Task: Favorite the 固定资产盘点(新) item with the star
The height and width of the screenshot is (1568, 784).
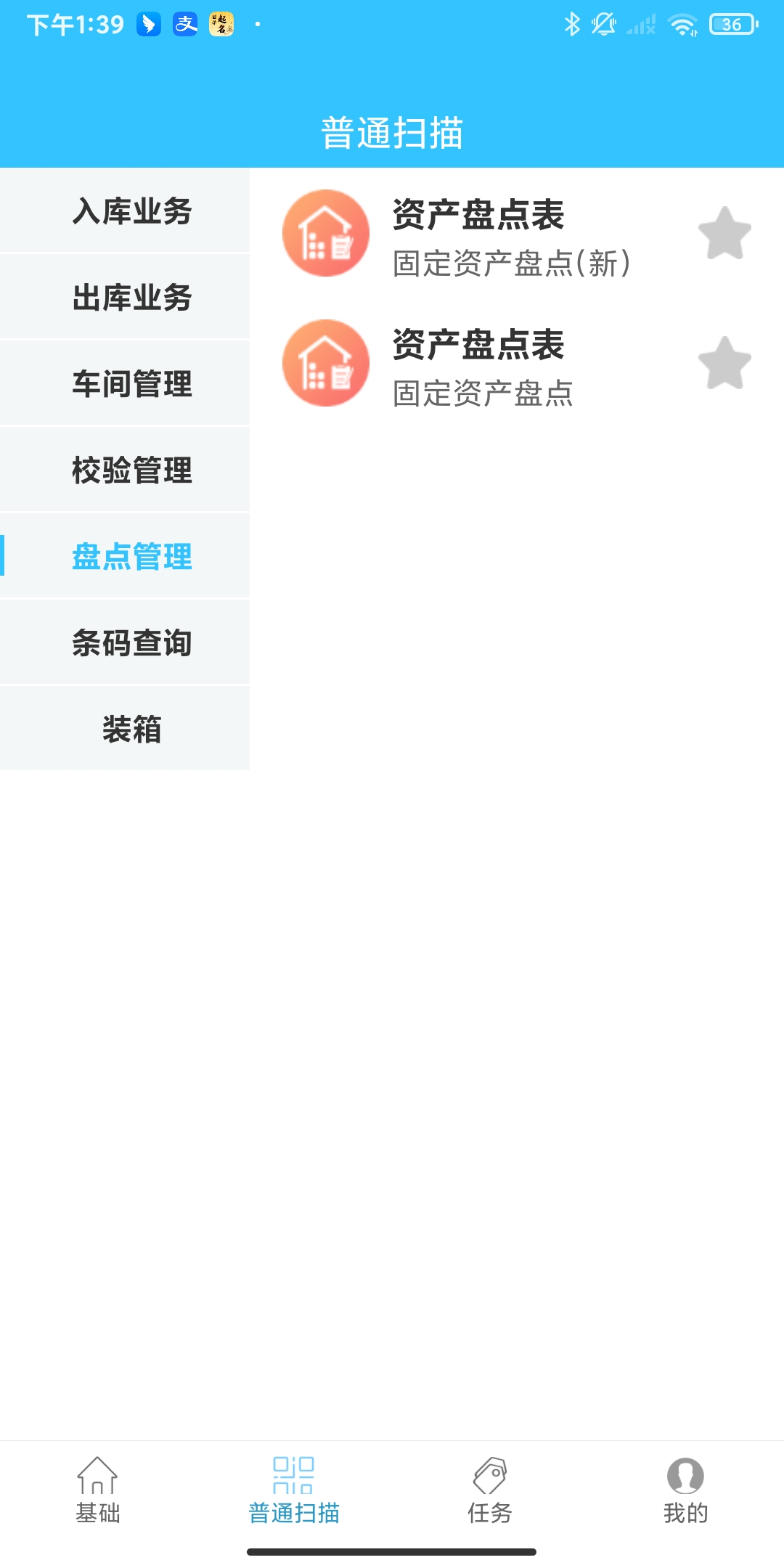Action: pyautogui.click(x=724, y=234)
